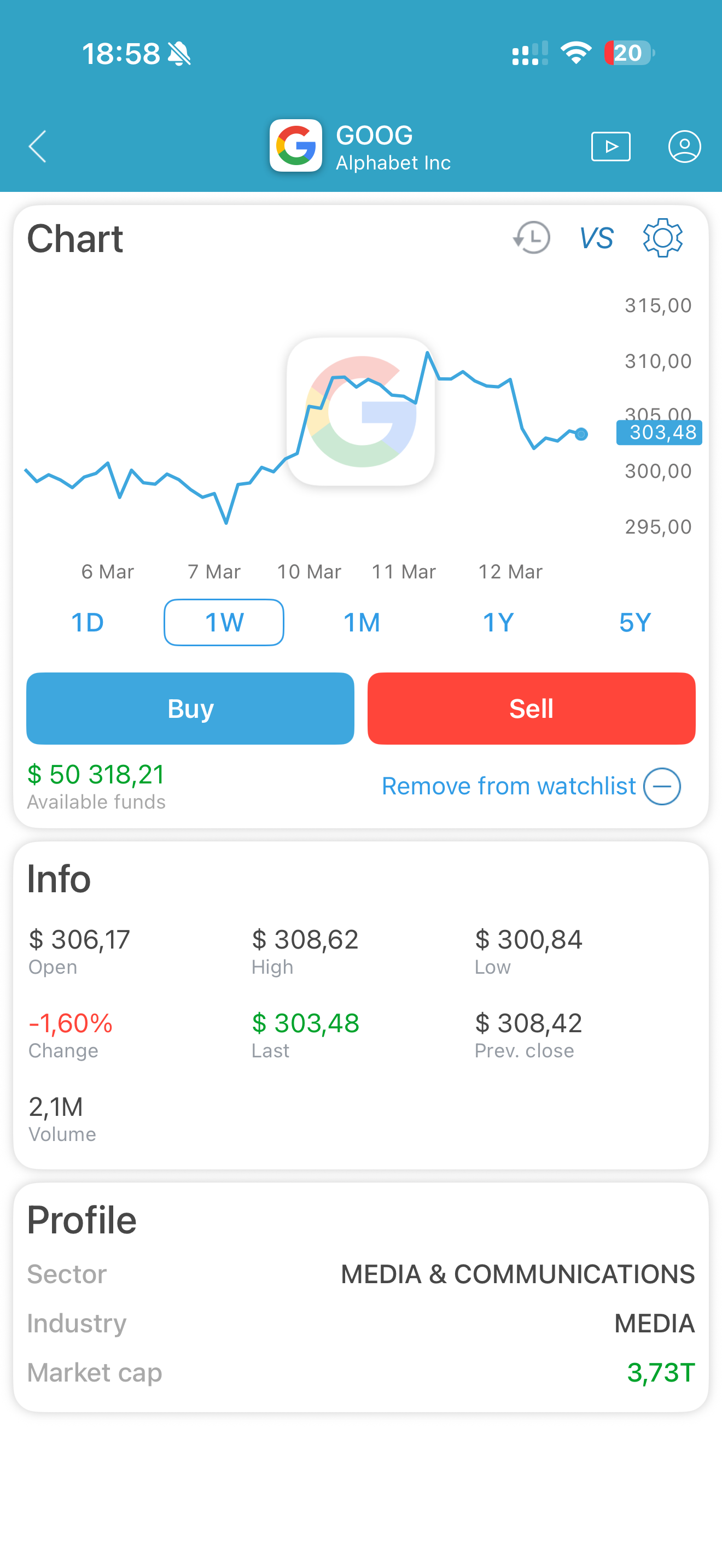Click the Google watermark in the chart

[x=361, y=413]
